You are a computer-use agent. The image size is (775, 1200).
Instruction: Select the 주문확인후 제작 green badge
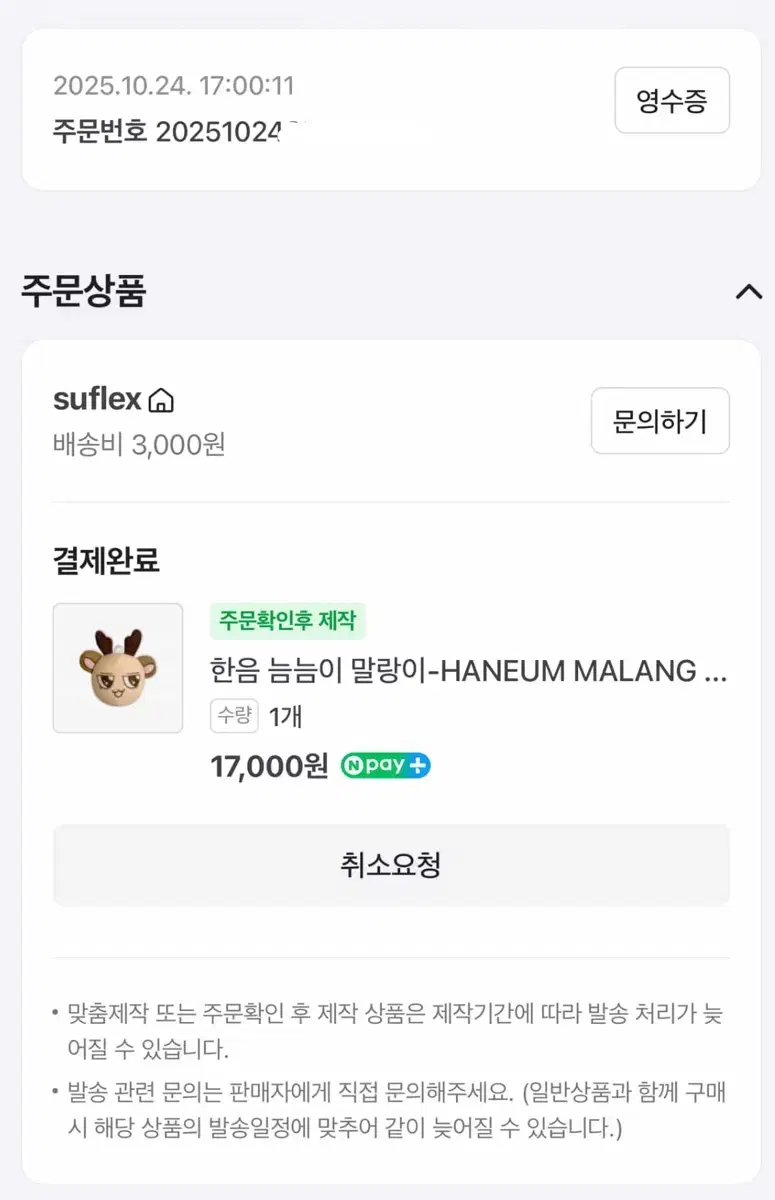click(286, 620)
